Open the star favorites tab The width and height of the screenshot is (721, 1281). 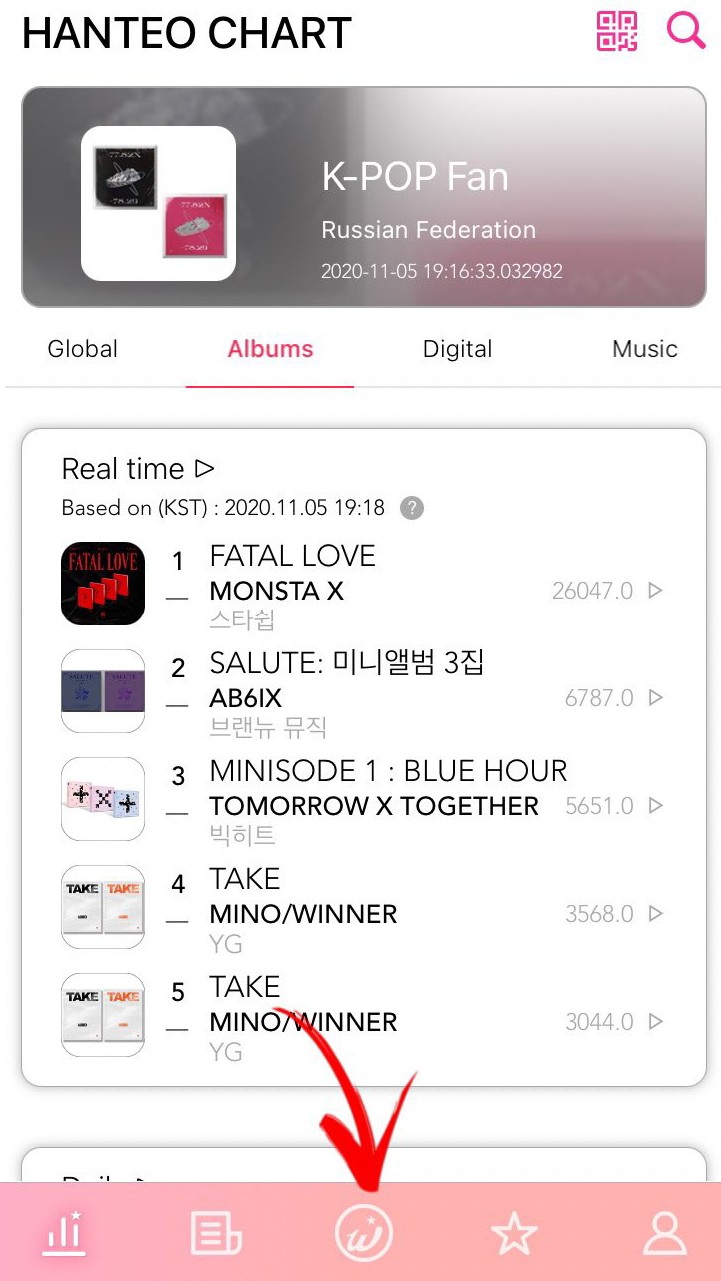(x=514, y=1235)
